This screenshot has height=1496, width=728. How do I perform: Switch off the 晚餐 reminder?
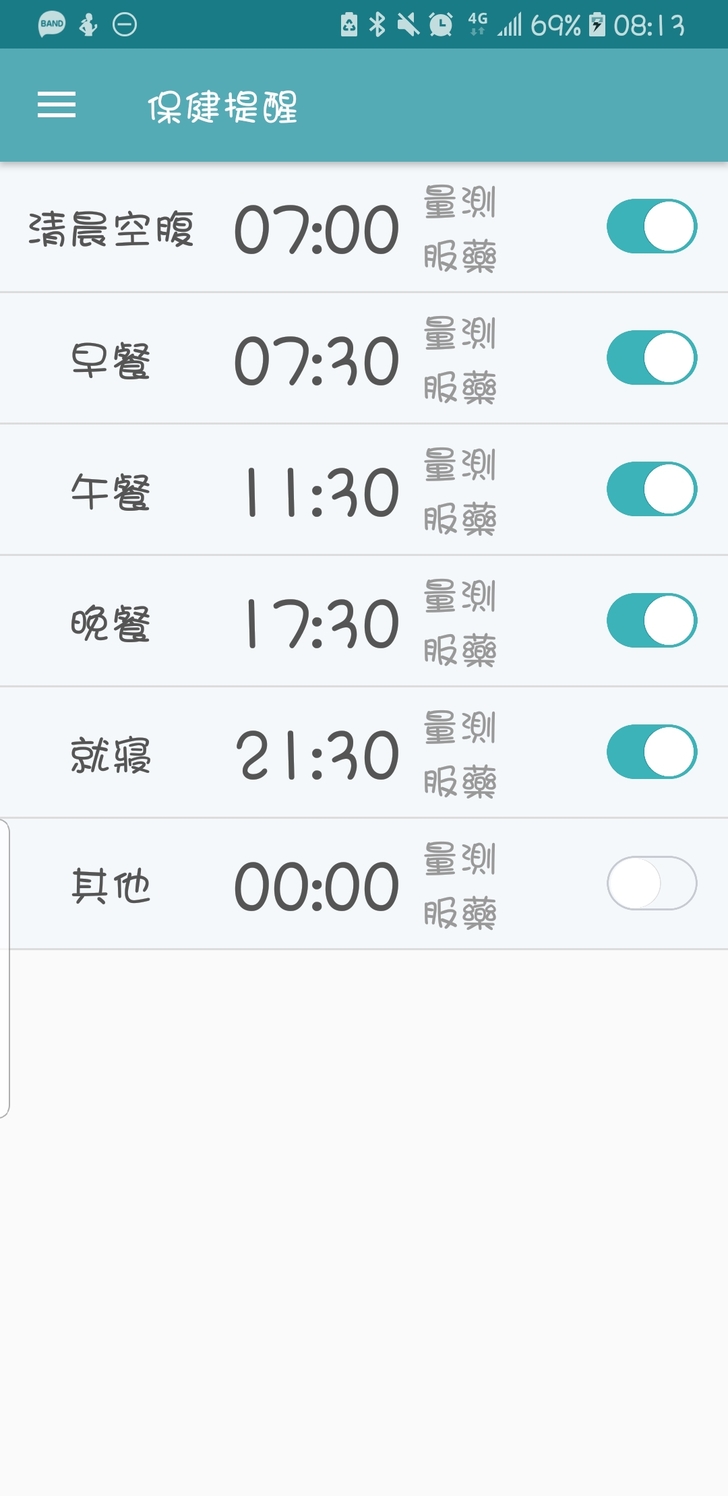[x=651, y=621]
